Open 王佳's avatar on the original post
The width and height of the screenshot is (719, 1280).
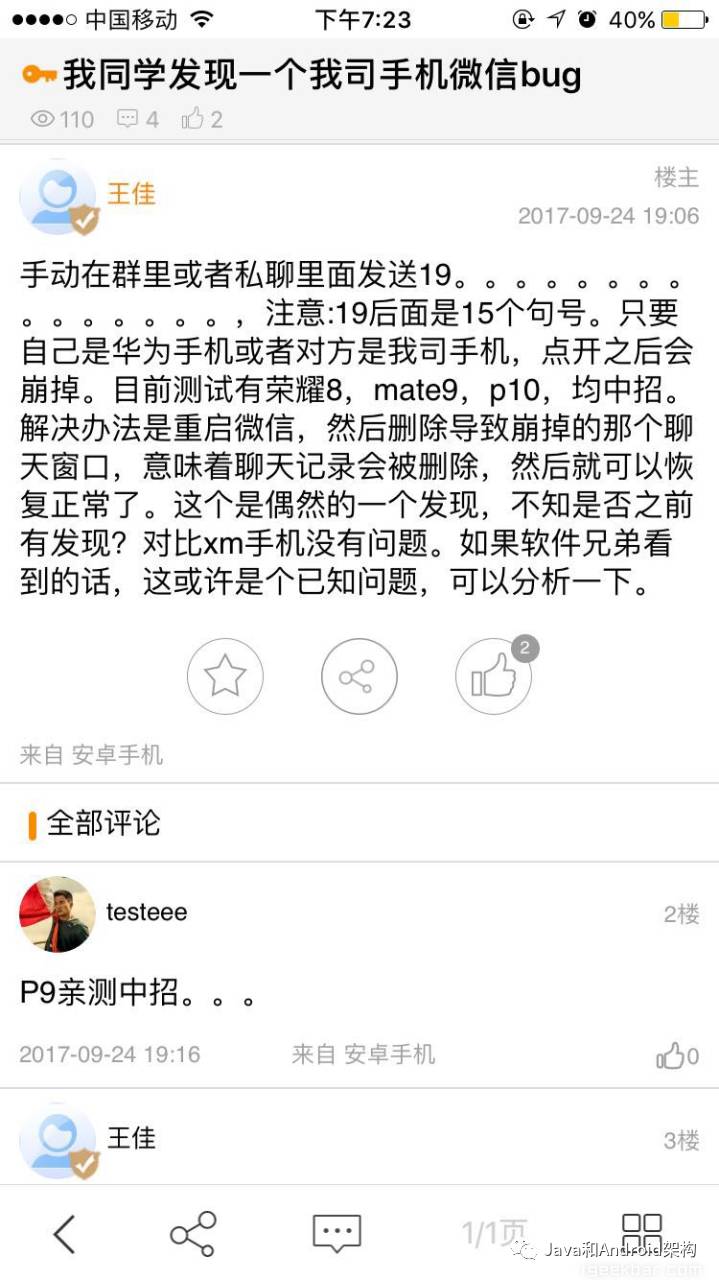tap(58, 196)
